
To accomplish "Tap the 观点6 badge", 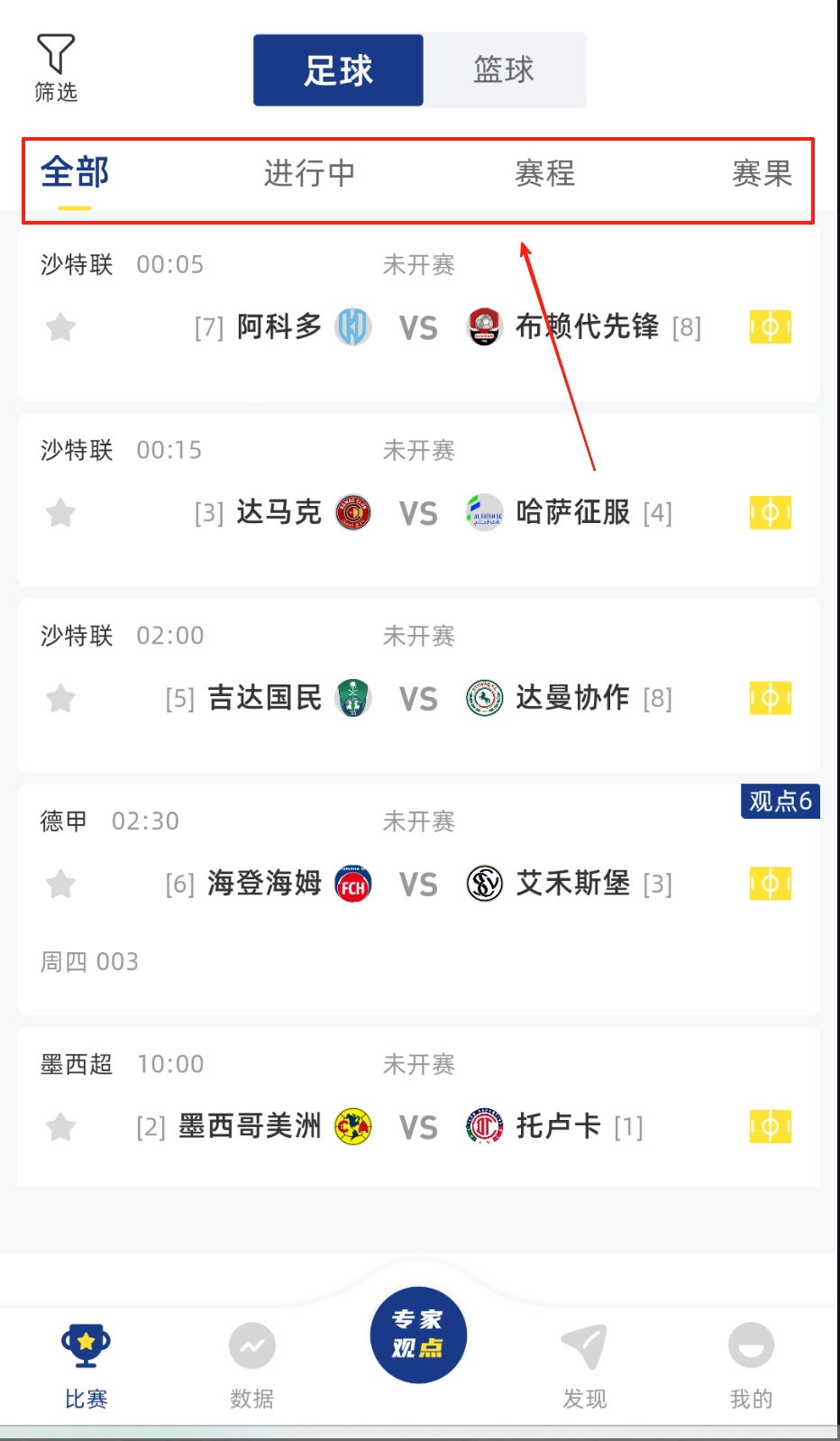I will click(780, 801).
